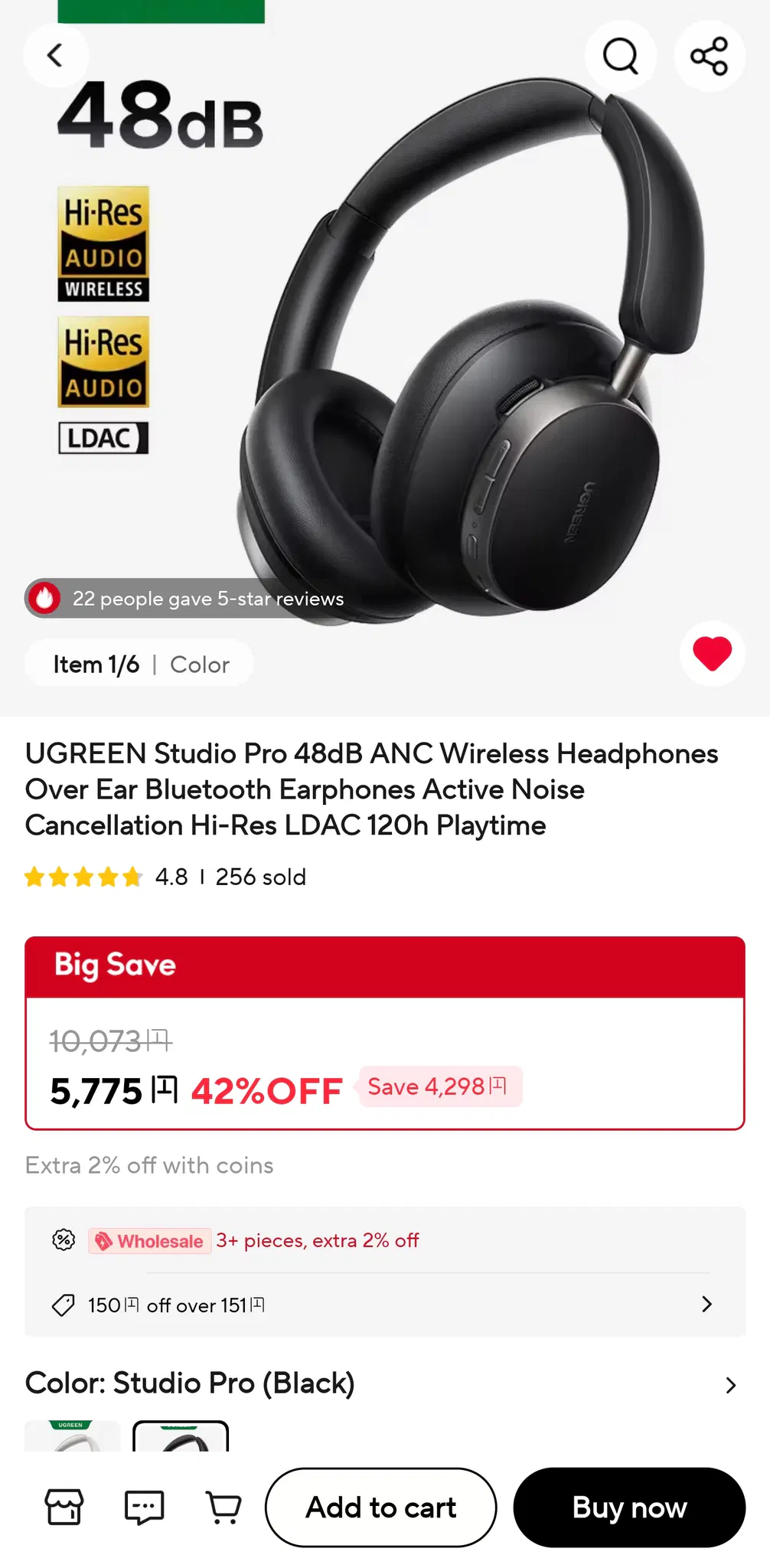Go back to the previous page
This screenshot has height=1568, width=770.
pyautogui.click(x=55, y=55)
